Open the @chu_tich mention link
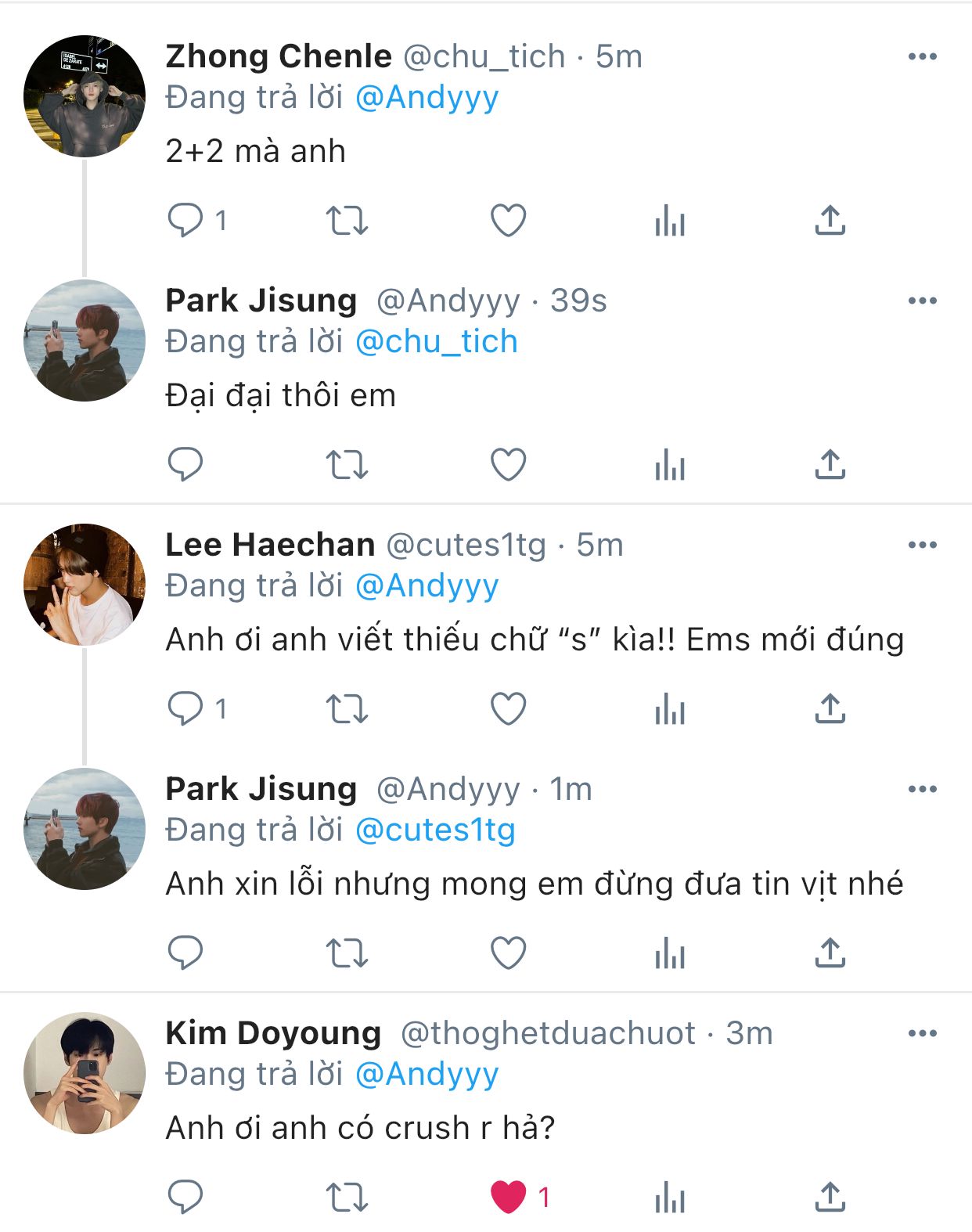 [436, 342]
